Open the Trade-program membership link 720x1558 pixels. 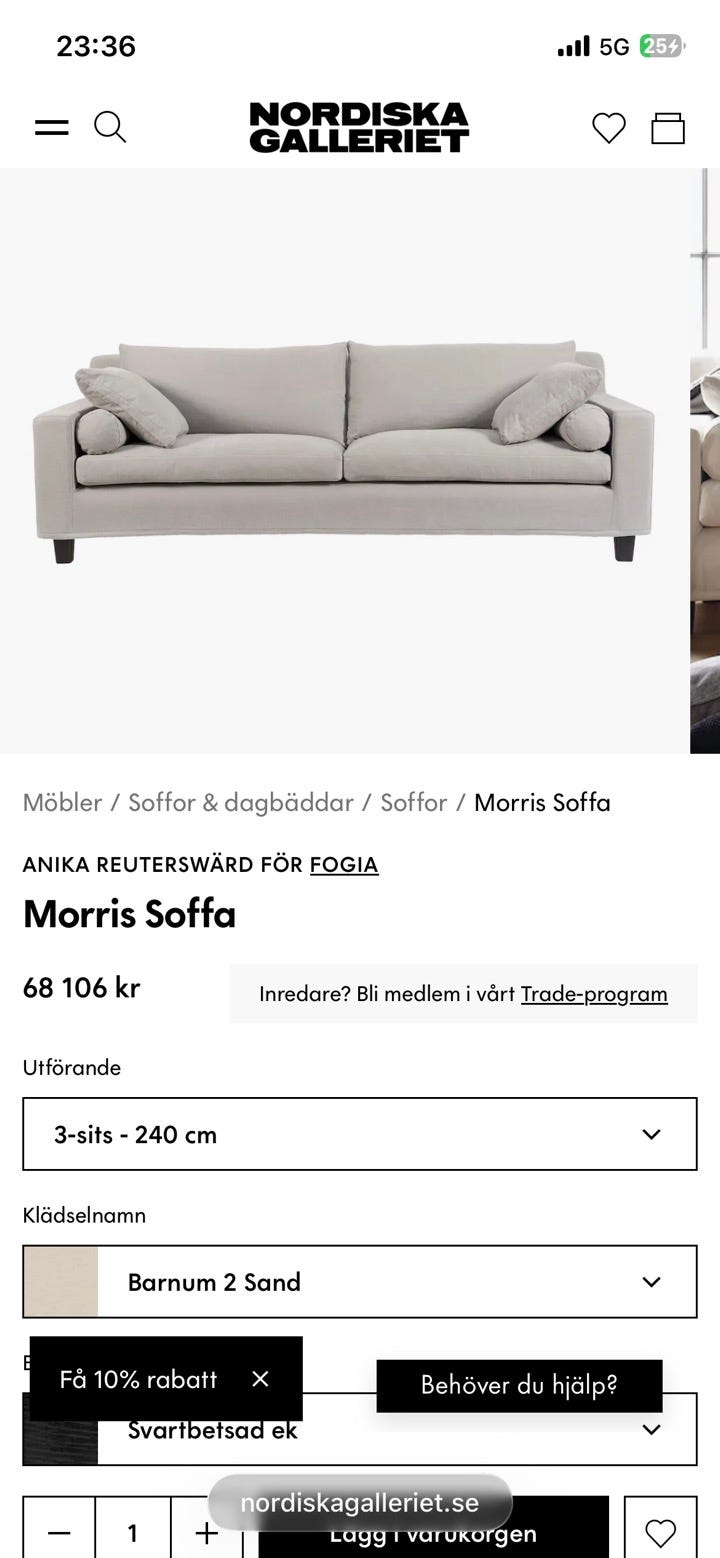[x=594, y=994]
